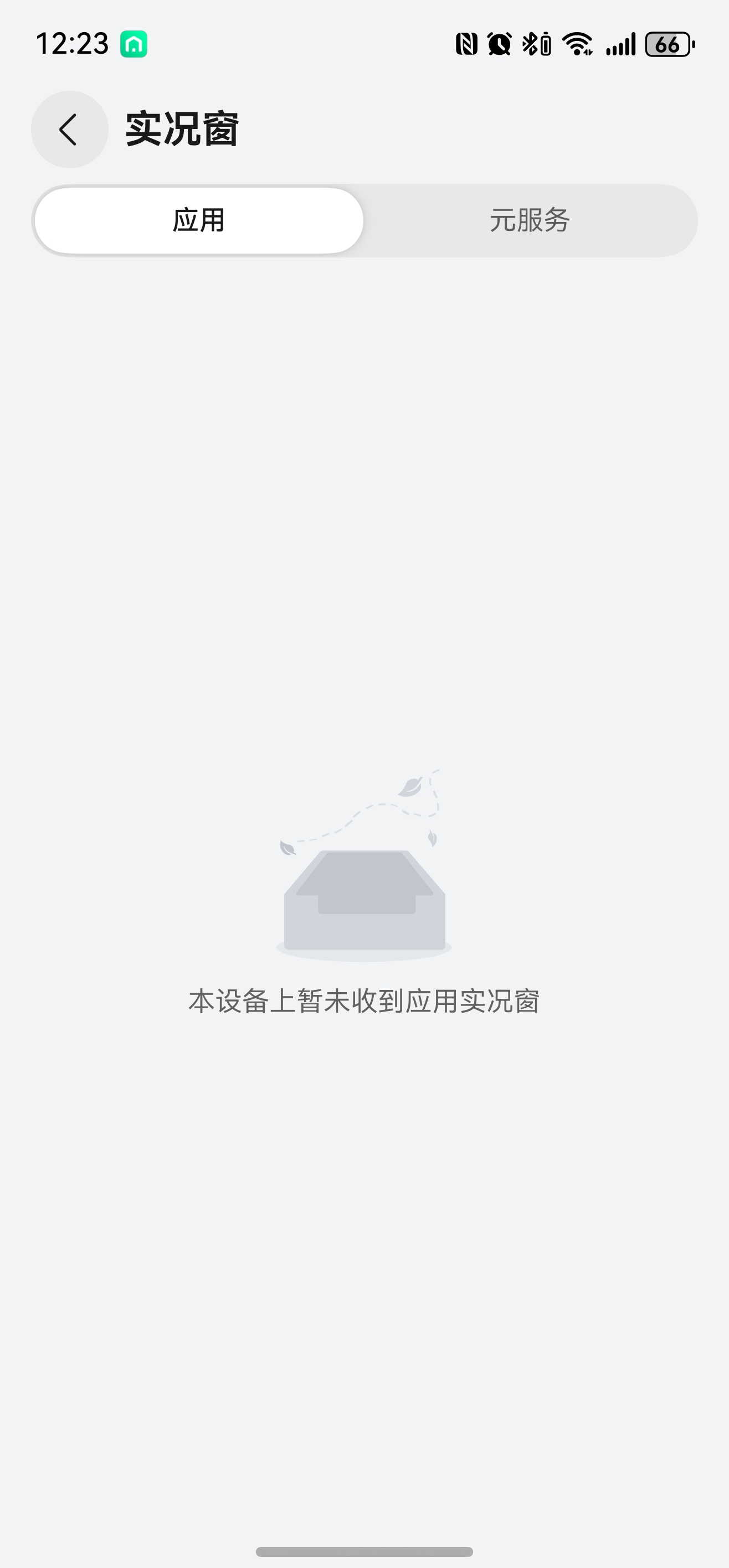Screen dimensions: 729x1568
Task: Toggle back to 应用 view
Action: pyautogui.click(x=198, y=221)
